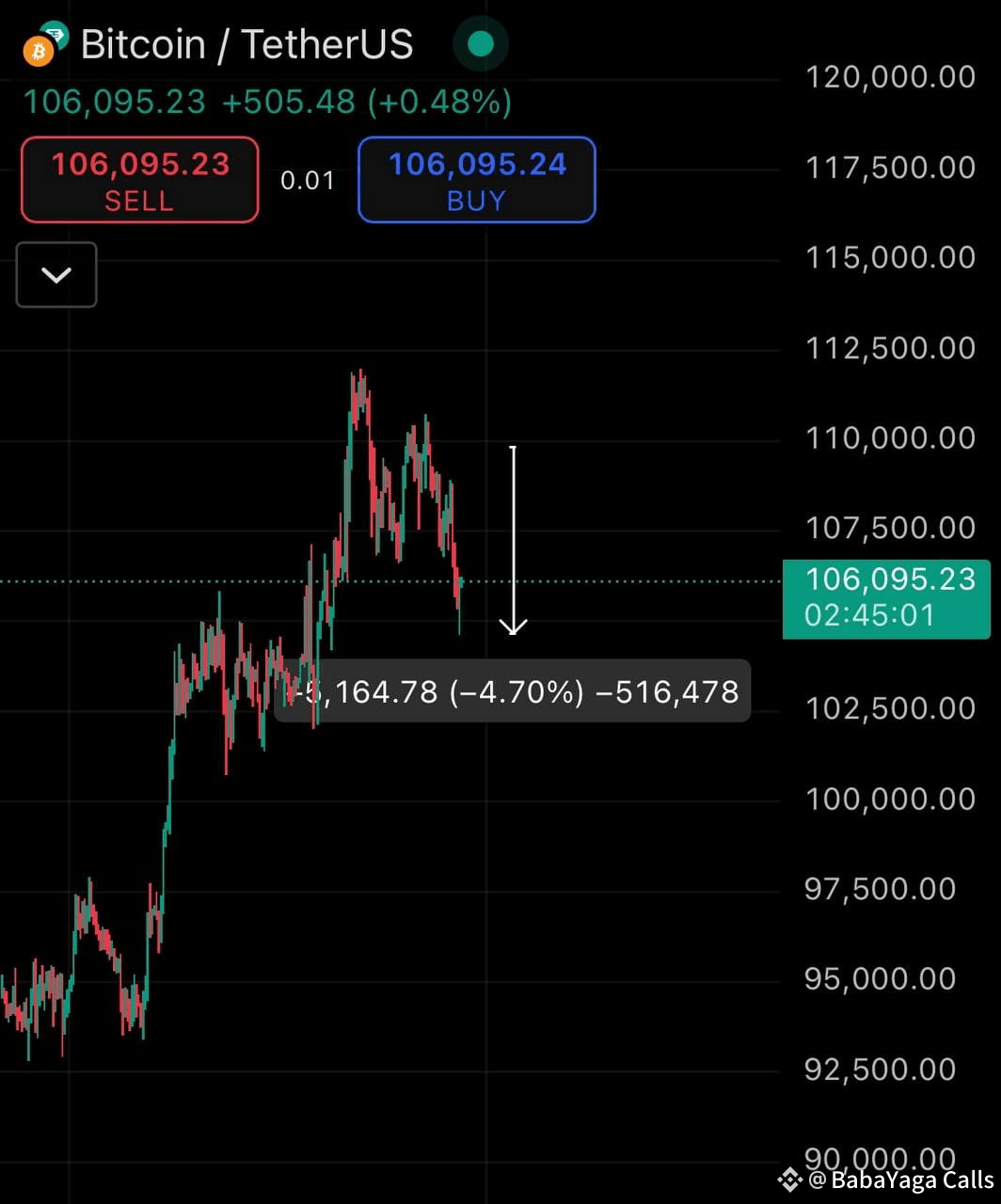Click the green market status indicator dot
The height and width of the screenshot is (1204, 1001).
tap(479, 43)
